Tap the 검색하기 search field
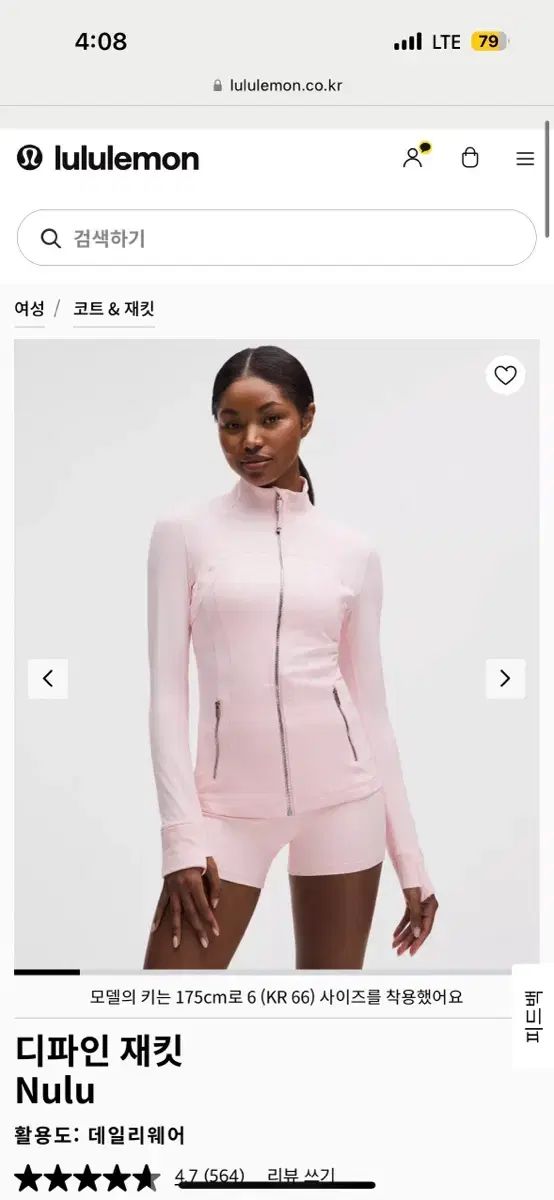Image resolution: width=554 pixels, height=1200 pixels. [277, 238]
